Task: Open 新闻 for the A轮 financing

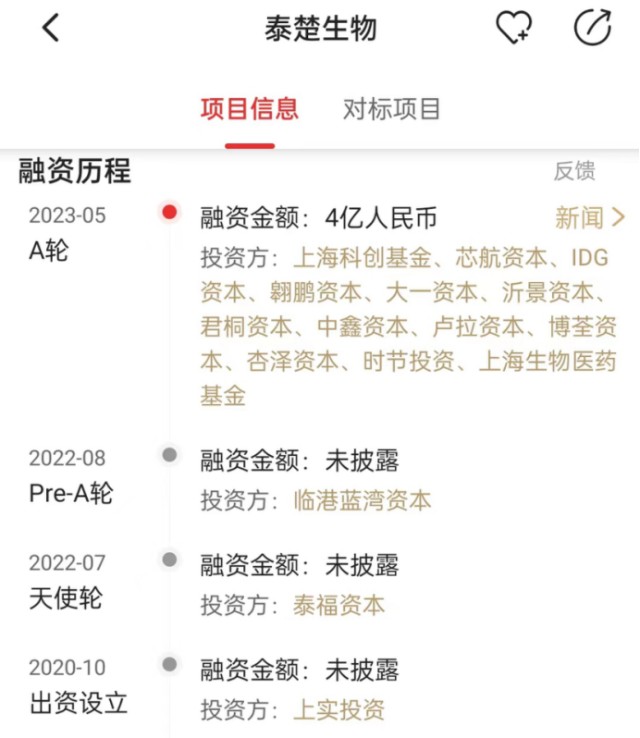Action: pos(589,217)
